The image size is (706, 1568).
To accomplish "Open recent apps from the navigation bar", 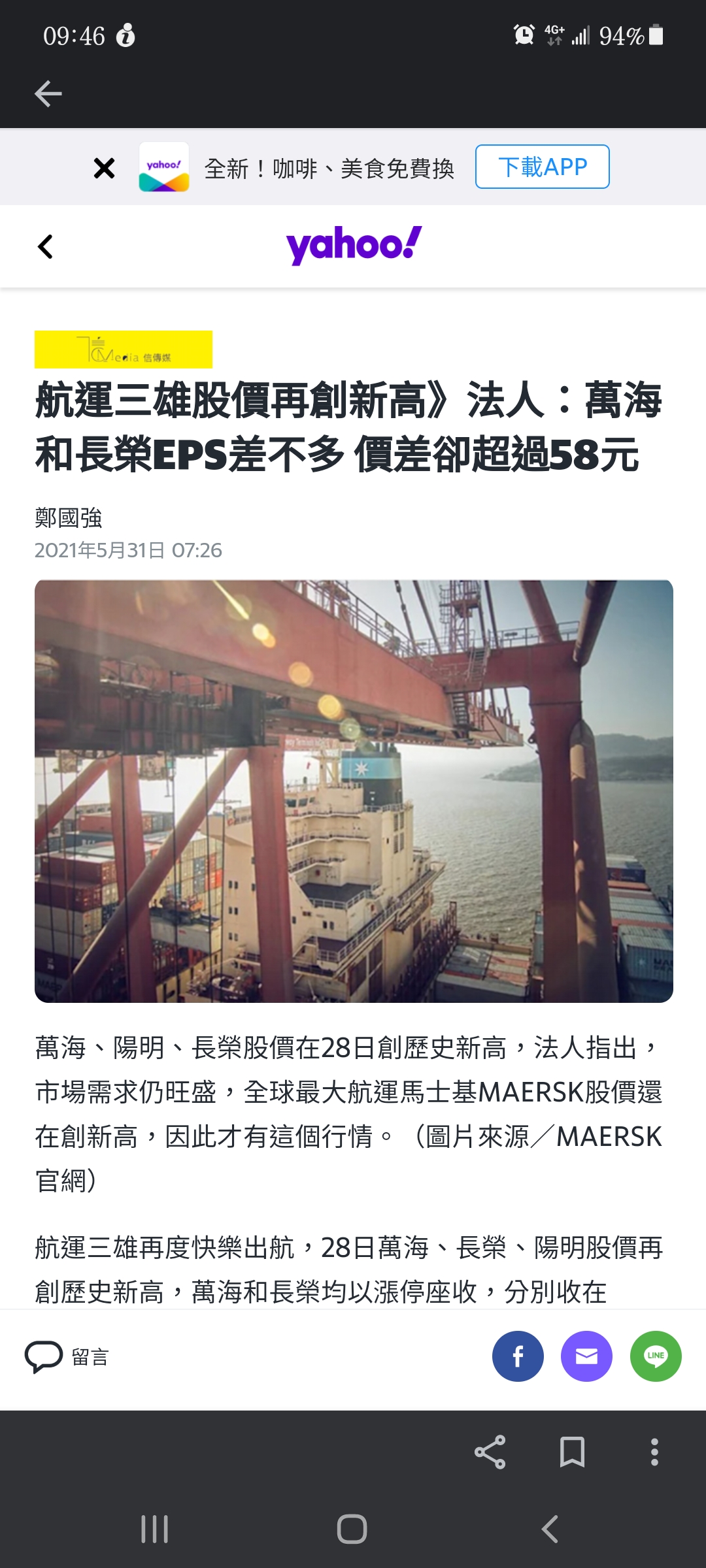I will pyautogui.click(x=155, y=1529).
